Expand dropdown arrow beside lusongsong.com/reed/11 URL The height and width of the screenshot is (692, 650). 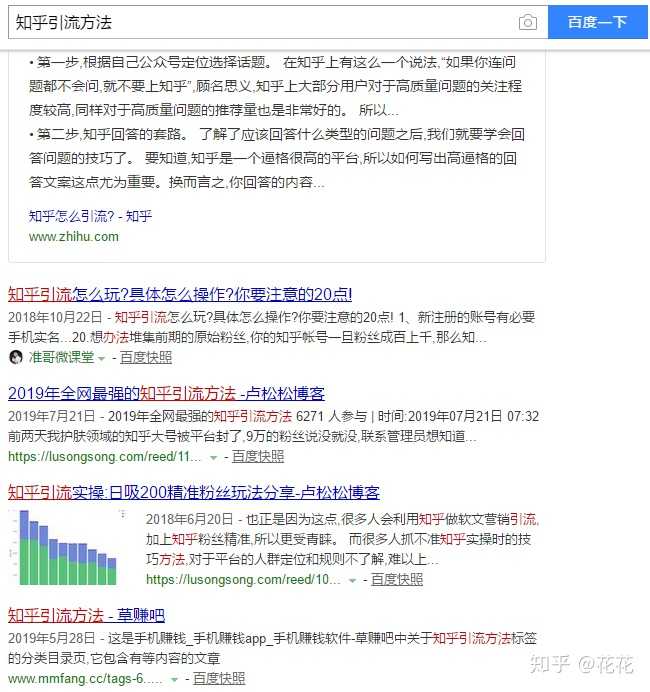pyautogui.click(x=213, y=457)
